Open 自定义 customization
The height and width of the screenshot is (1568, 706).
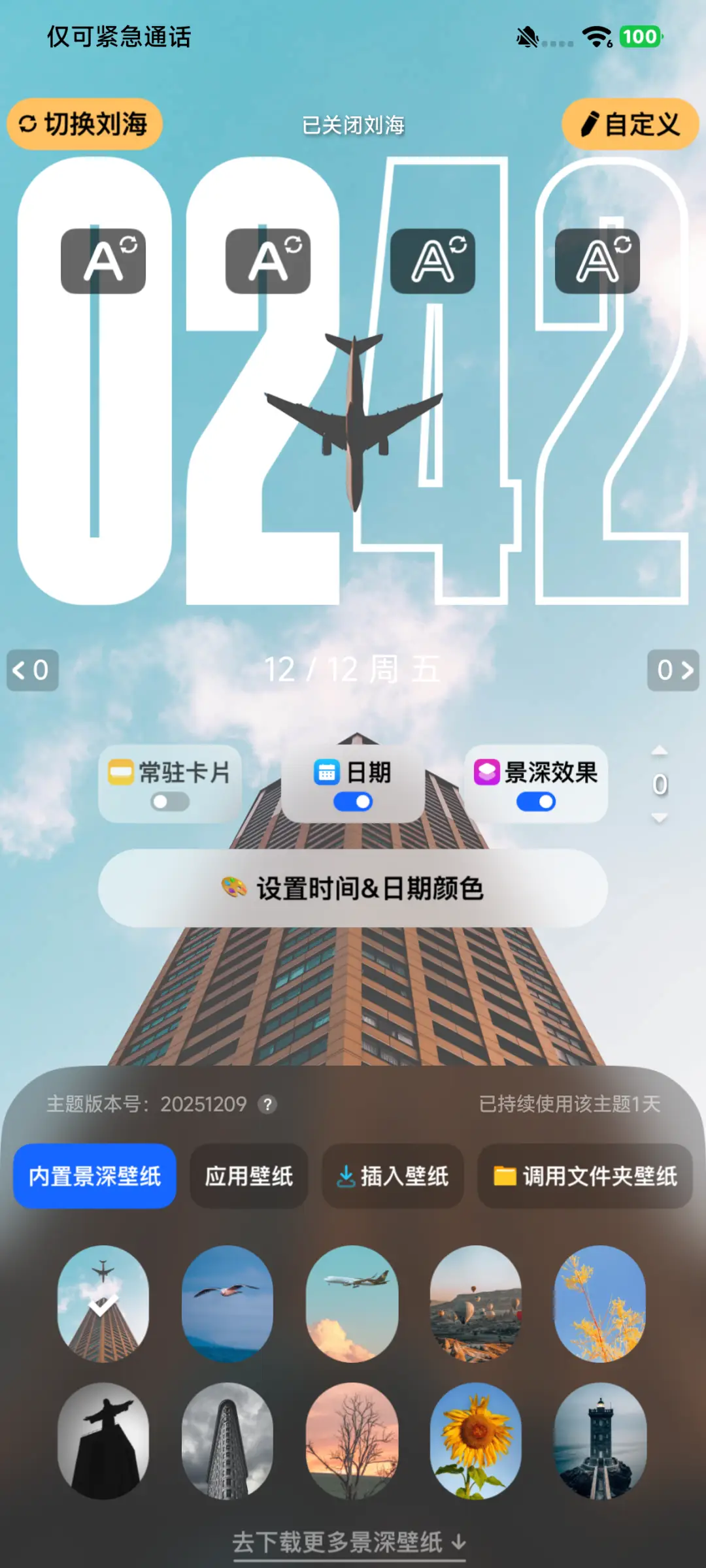point(629,123)
